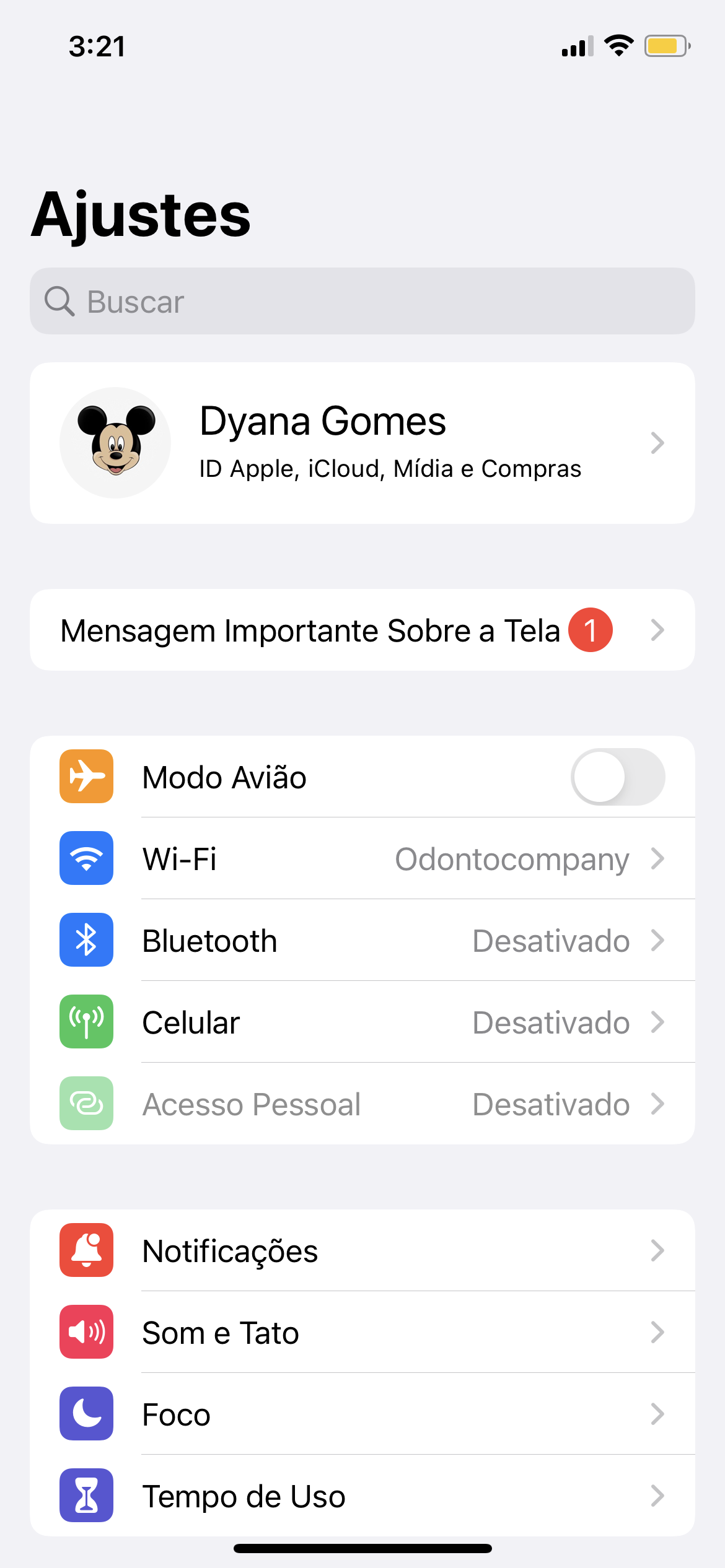Enable the Modo Avião switch

617,777
